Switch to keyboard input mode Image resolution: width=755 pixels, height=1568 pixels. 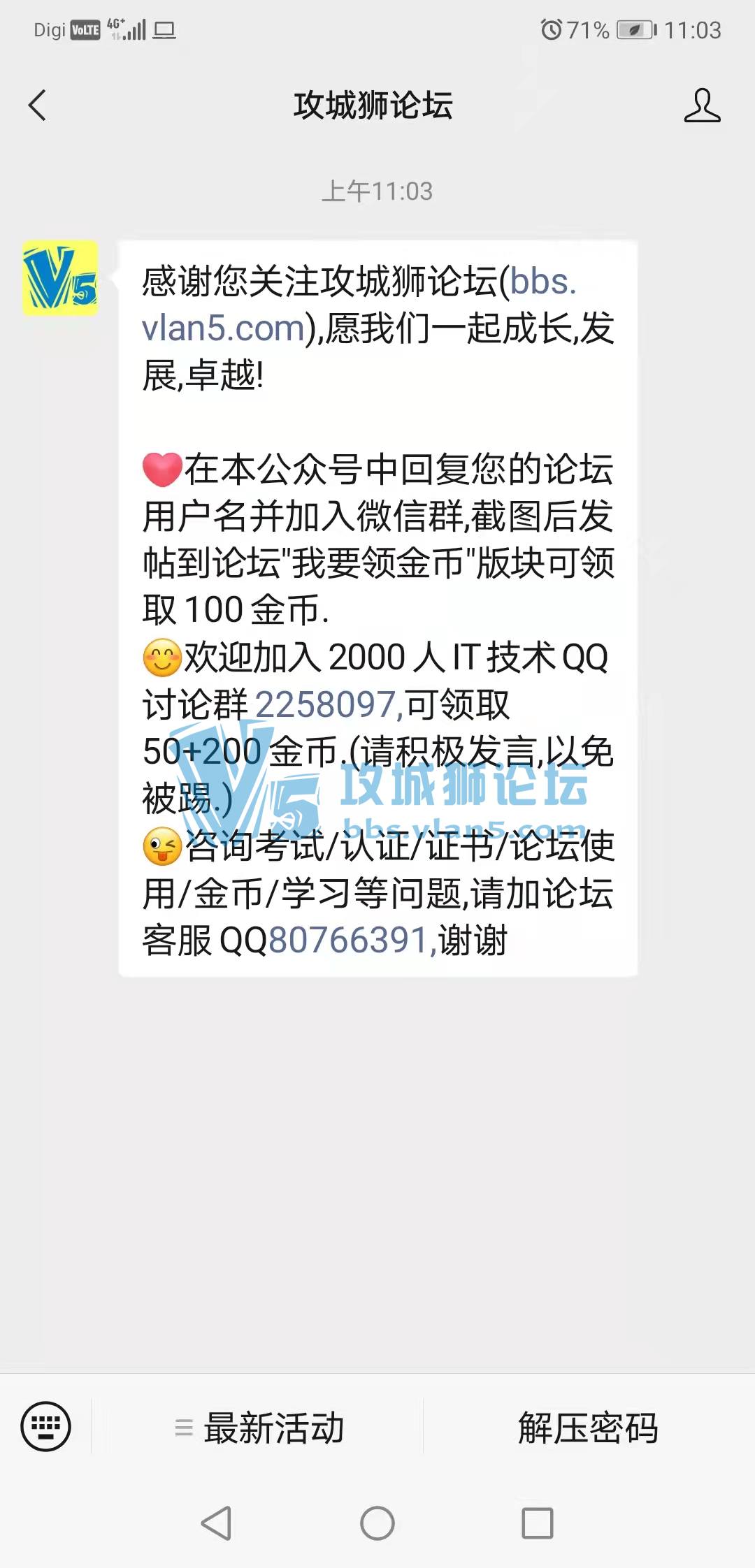point(45,1426)
